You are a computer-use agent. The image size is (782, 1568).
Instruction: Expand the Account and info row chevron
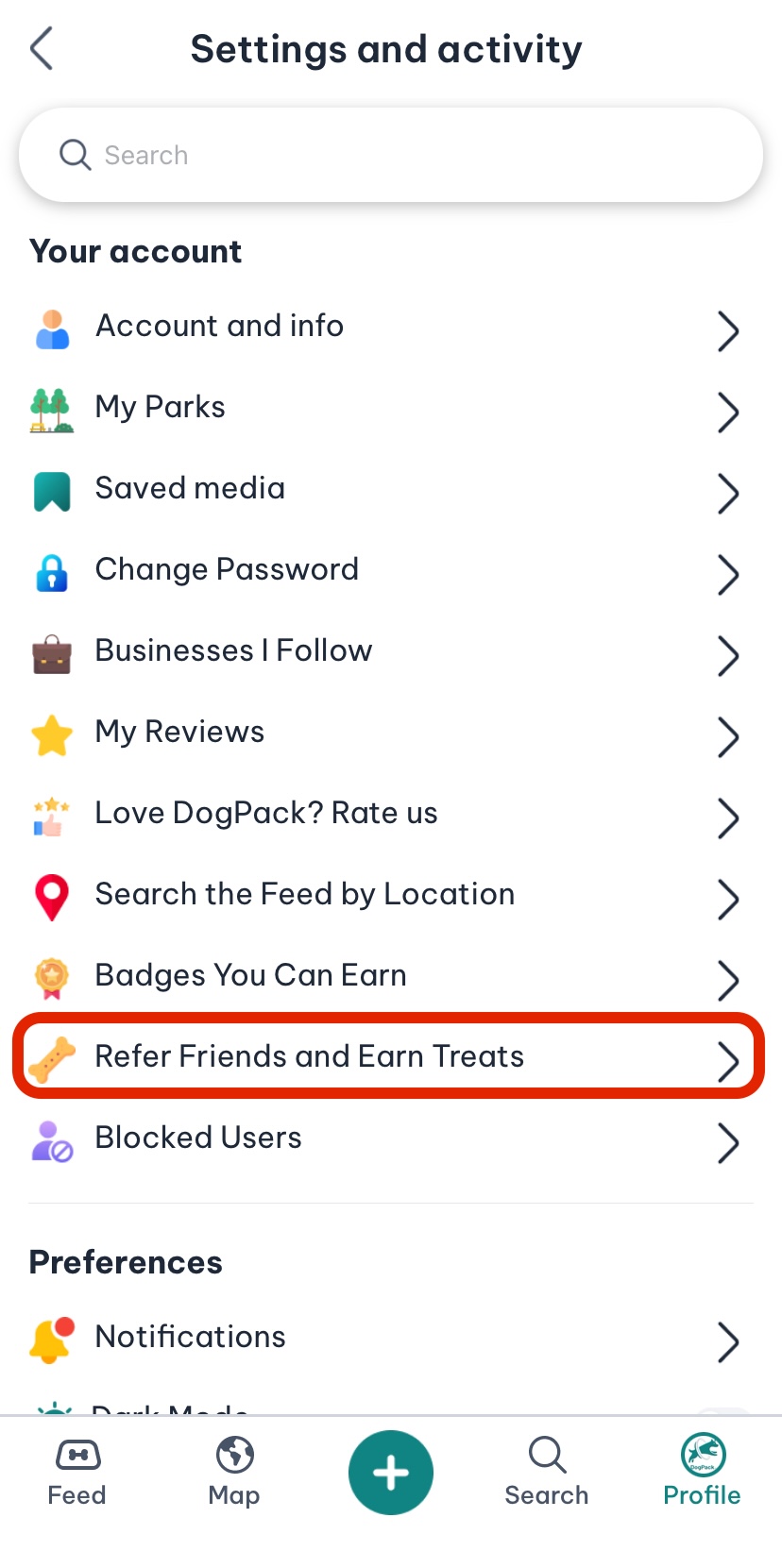point(728,330)
